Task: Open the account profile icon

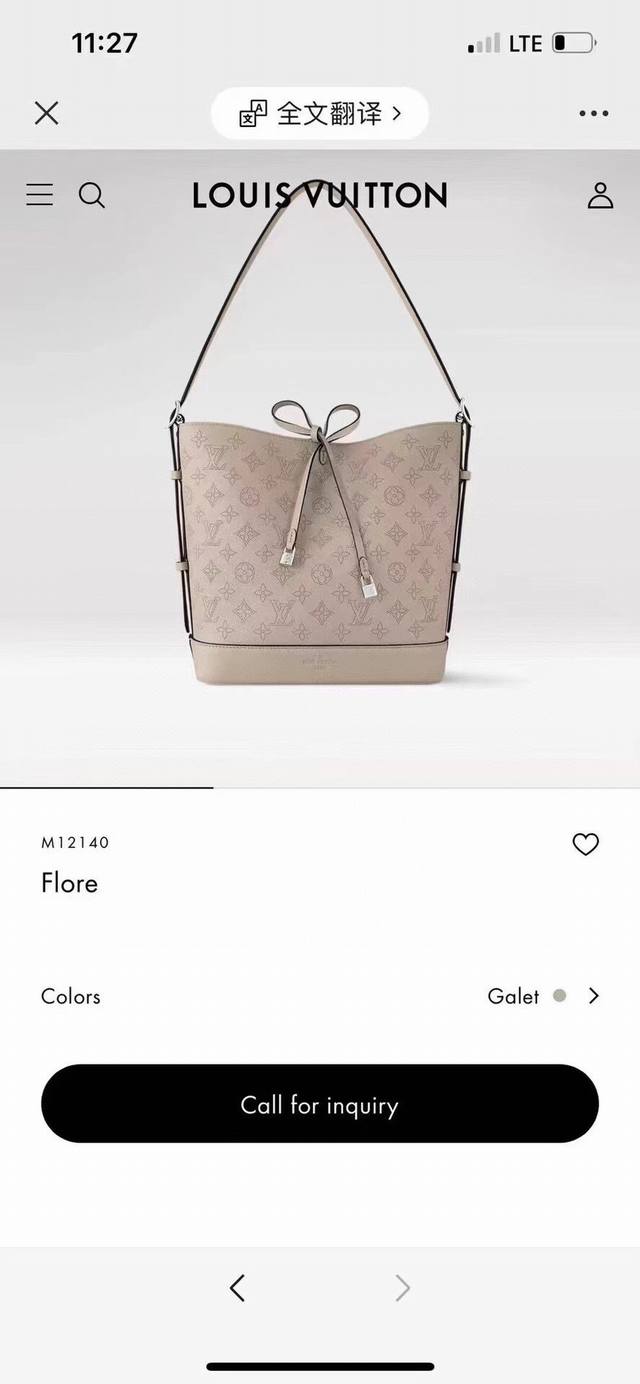Action: 600,195
